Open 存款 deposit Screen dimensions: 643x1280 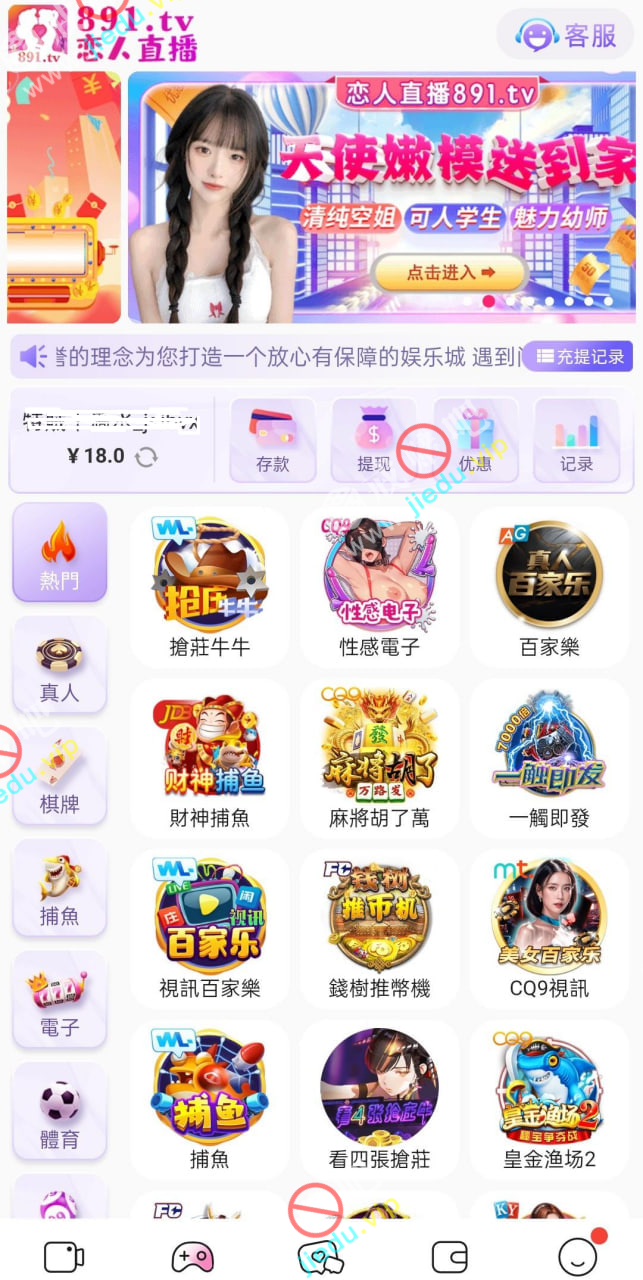click(x=272, y=440)
